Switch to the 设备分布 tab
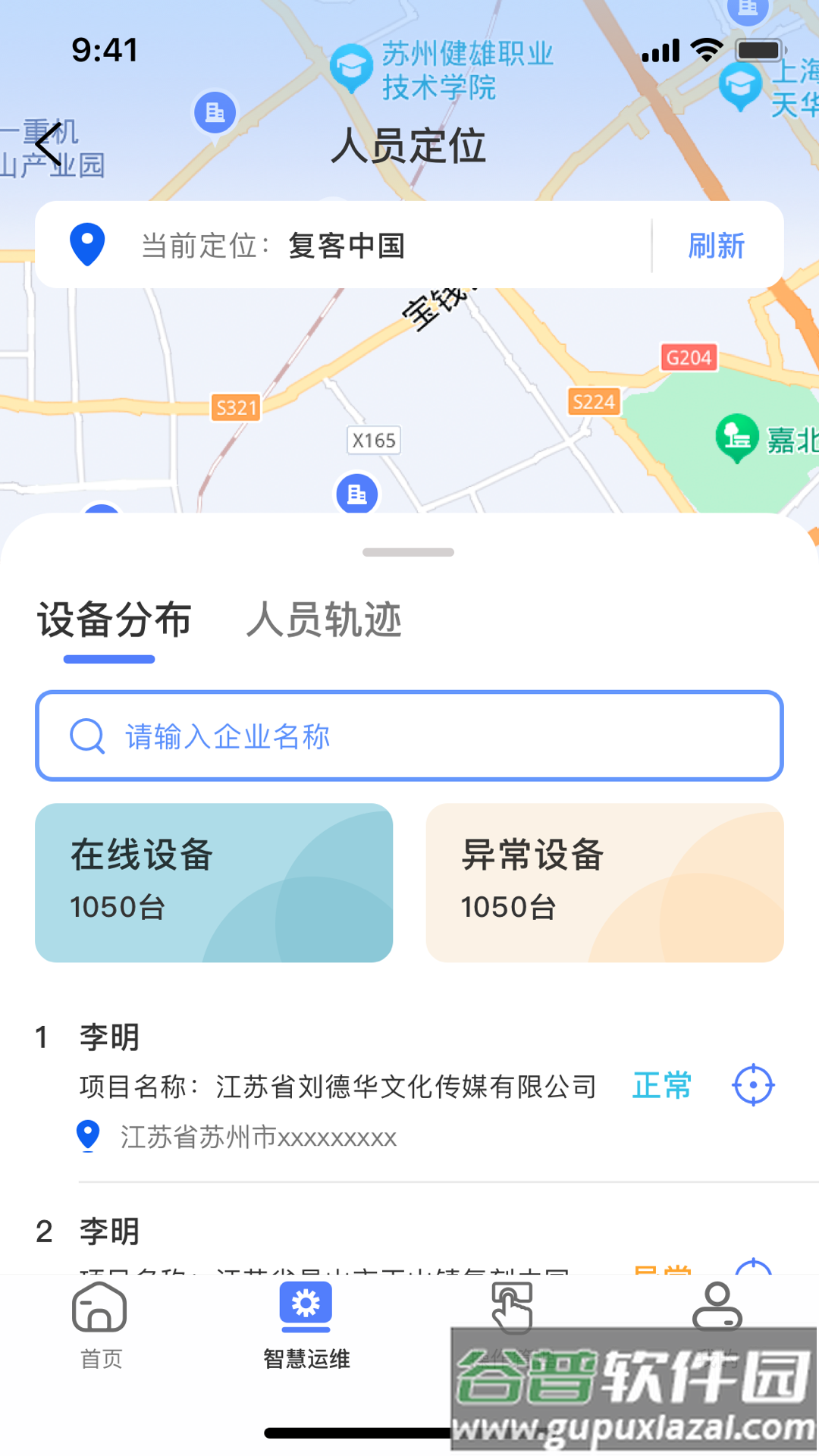The height and width of the screenshot is (1456, 819). 115,620
